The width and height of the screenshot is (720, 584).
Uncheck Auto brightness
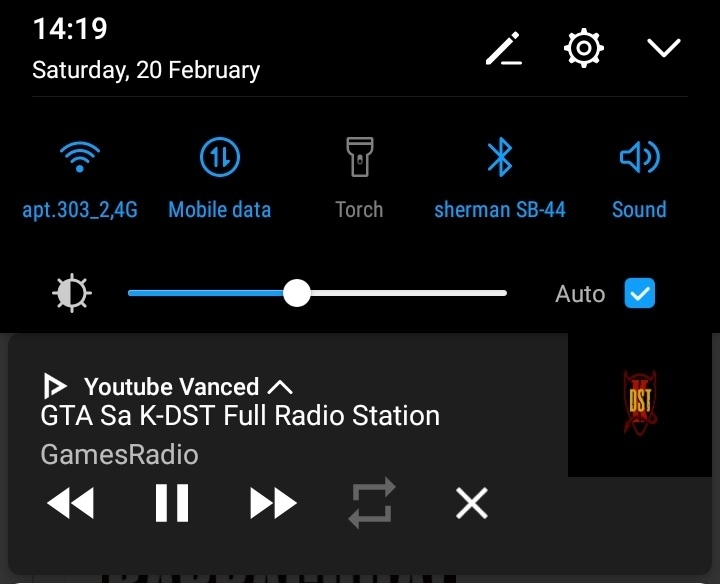[x=639, y=294]
